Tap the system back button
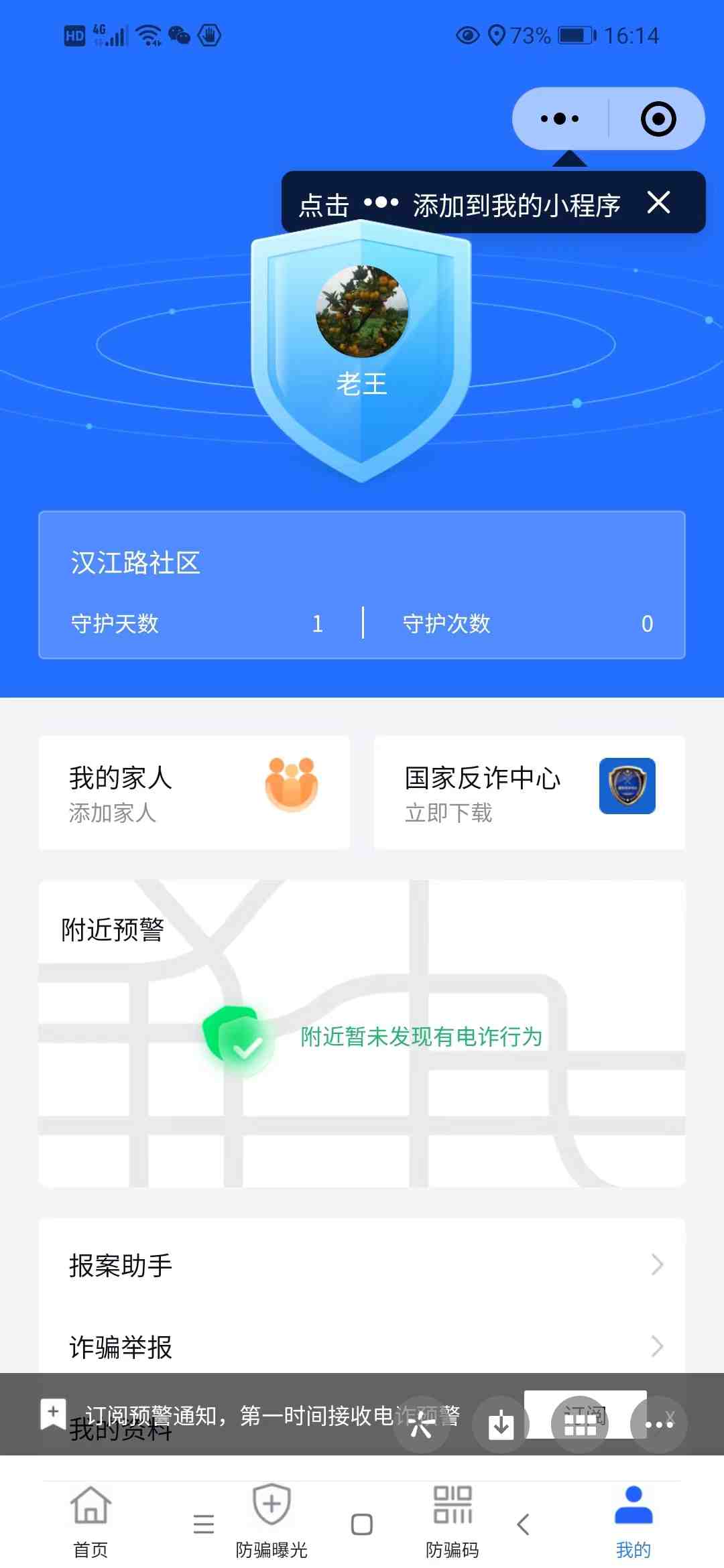Screen dimensions: 724x1568 pos(524,1524)
